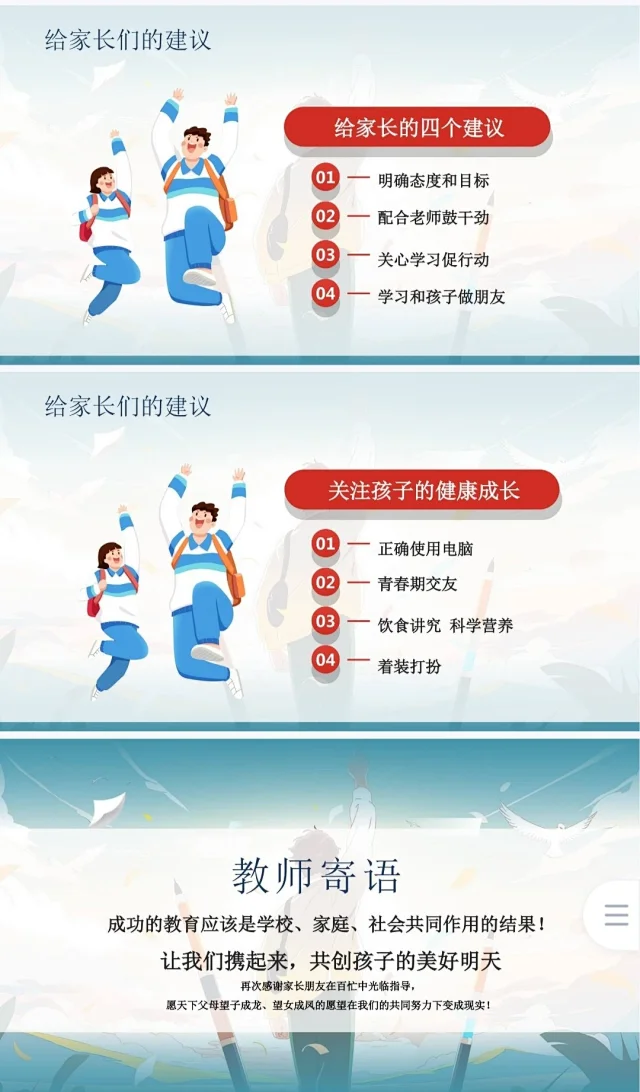Open the floating menu button
This screenshot has height=1092, width=640.
(616, 915)
